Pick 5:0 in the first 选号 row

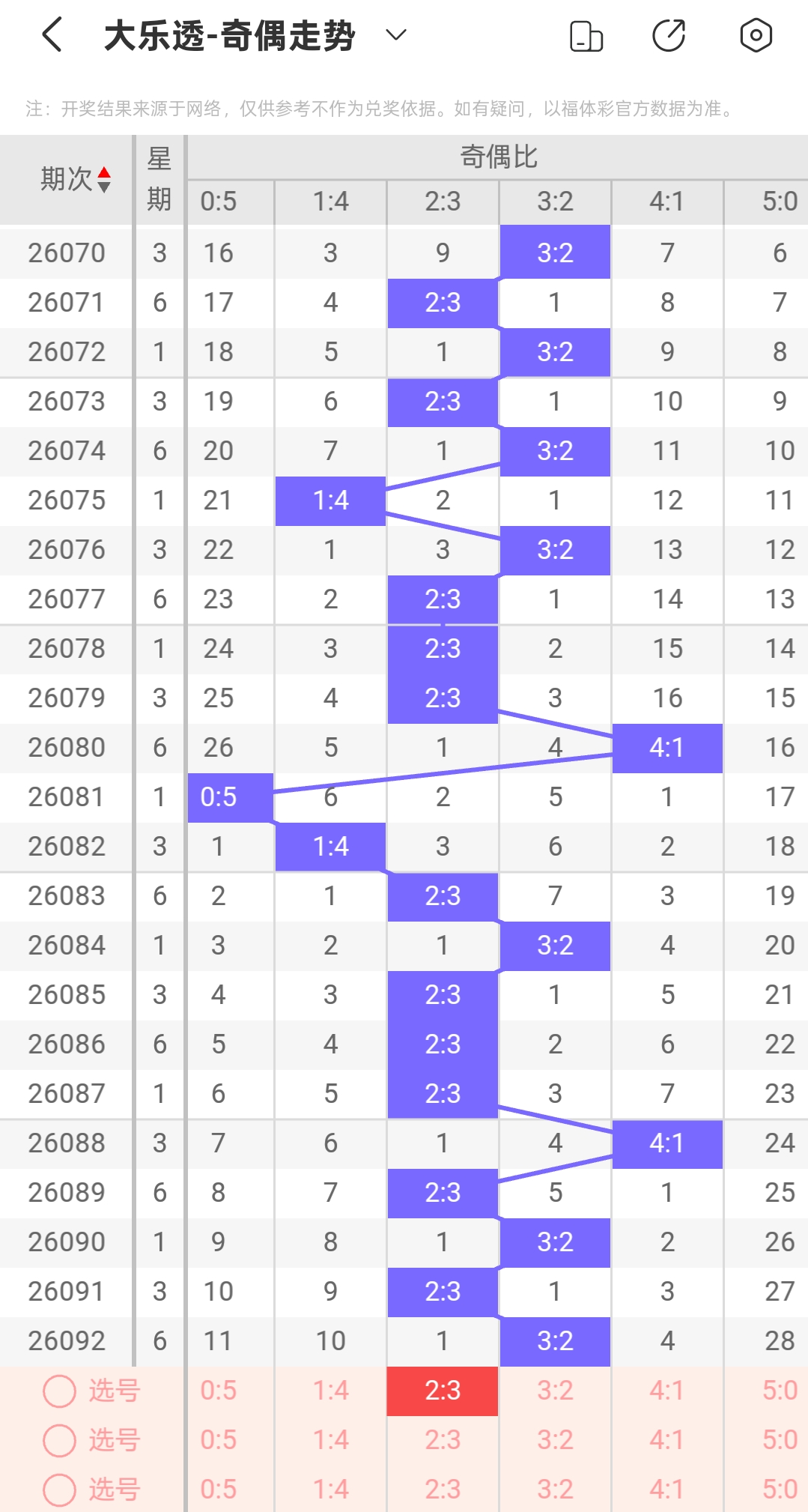(x=780, y=1391)
